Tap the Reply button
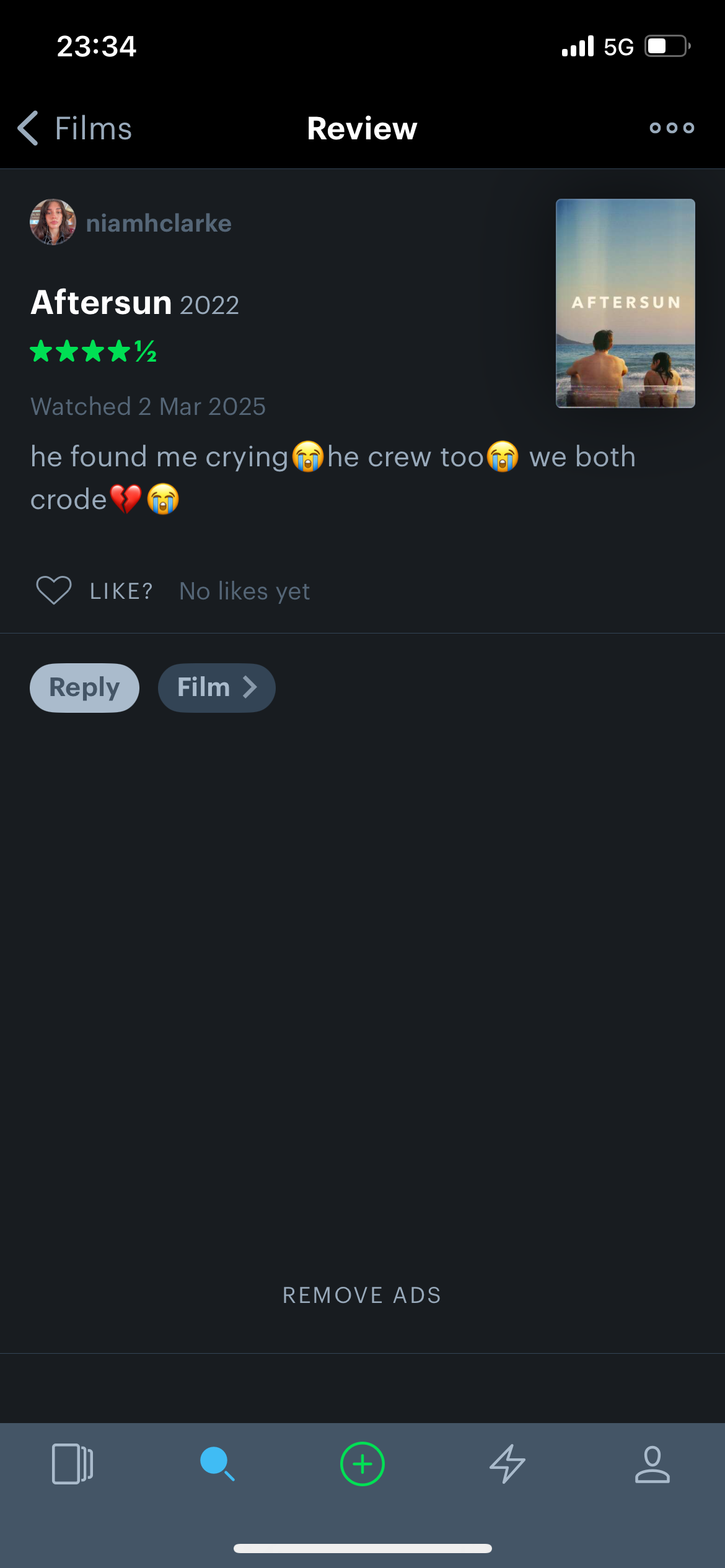 point(84,687)
